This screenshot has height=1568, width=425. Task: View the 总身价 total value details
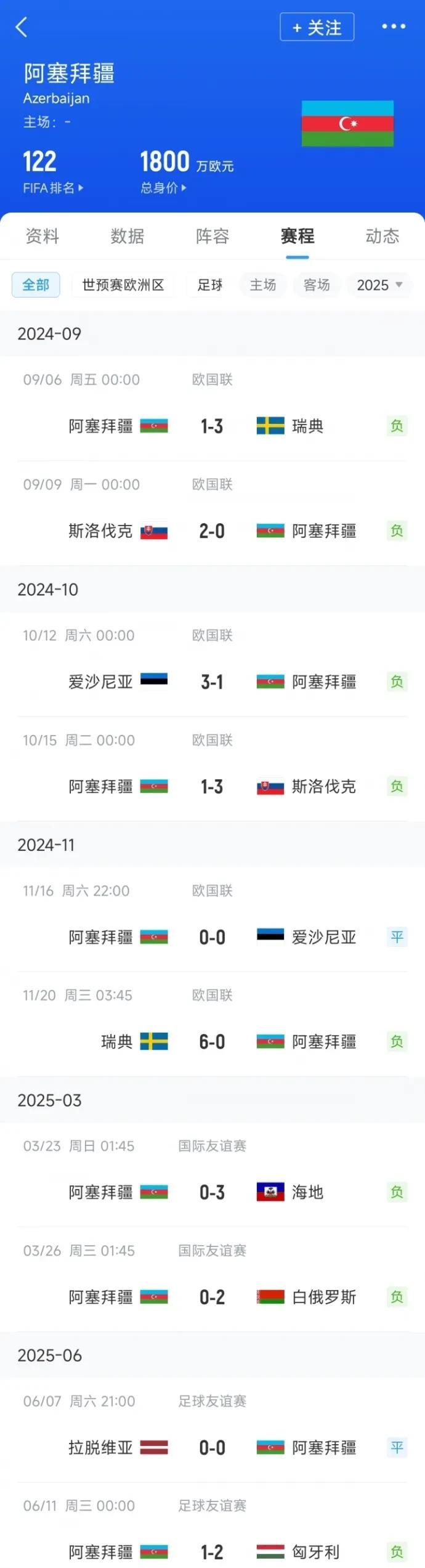pyautogui.click(x=163, y=188)
